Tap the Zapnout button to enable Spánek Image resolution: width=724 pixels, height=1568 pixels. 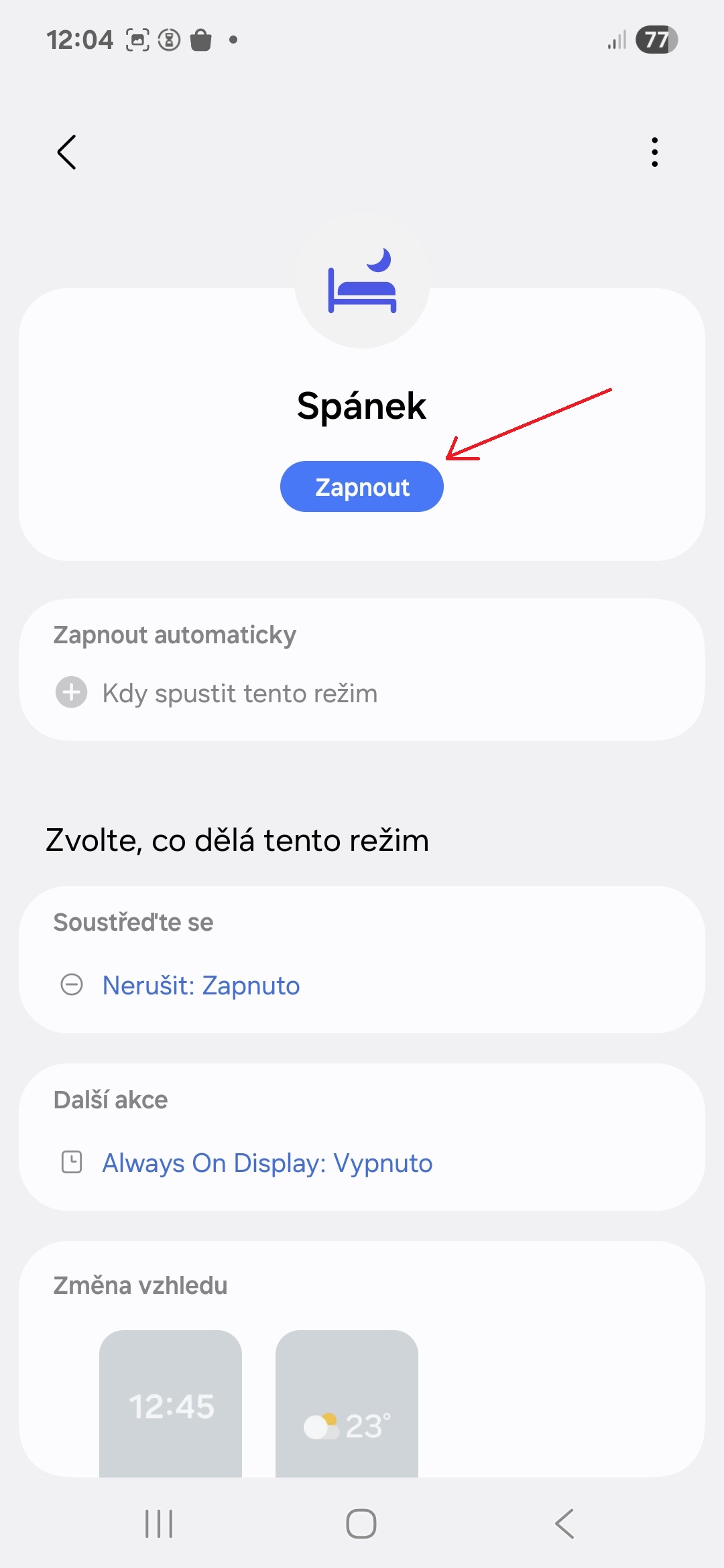tap(362, 486)
